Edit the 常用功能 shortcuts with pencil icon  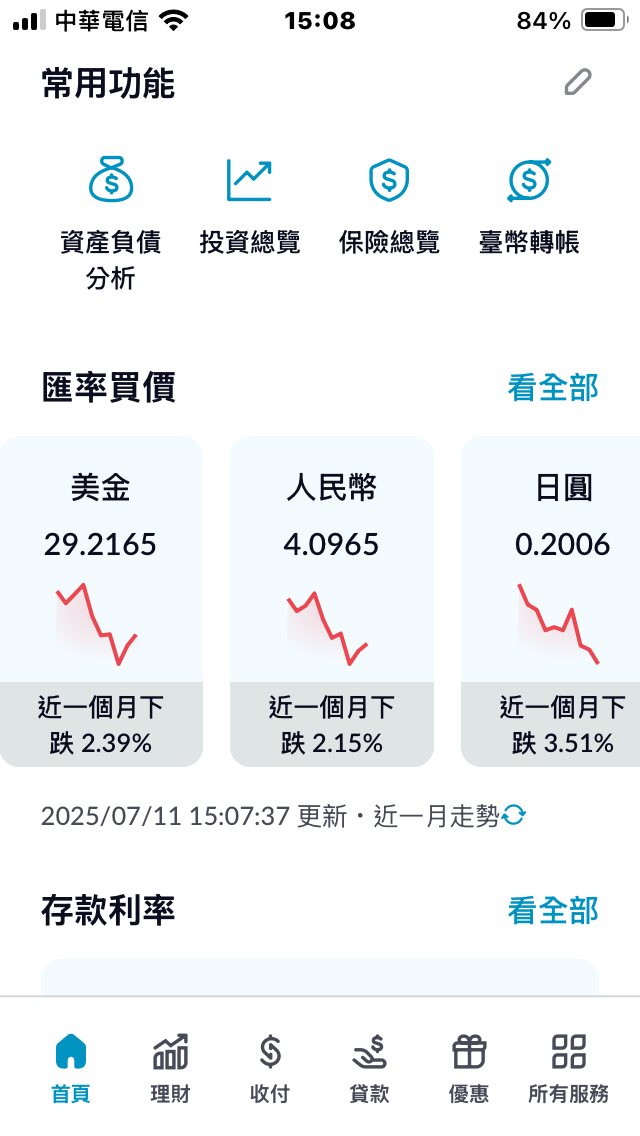578,83
